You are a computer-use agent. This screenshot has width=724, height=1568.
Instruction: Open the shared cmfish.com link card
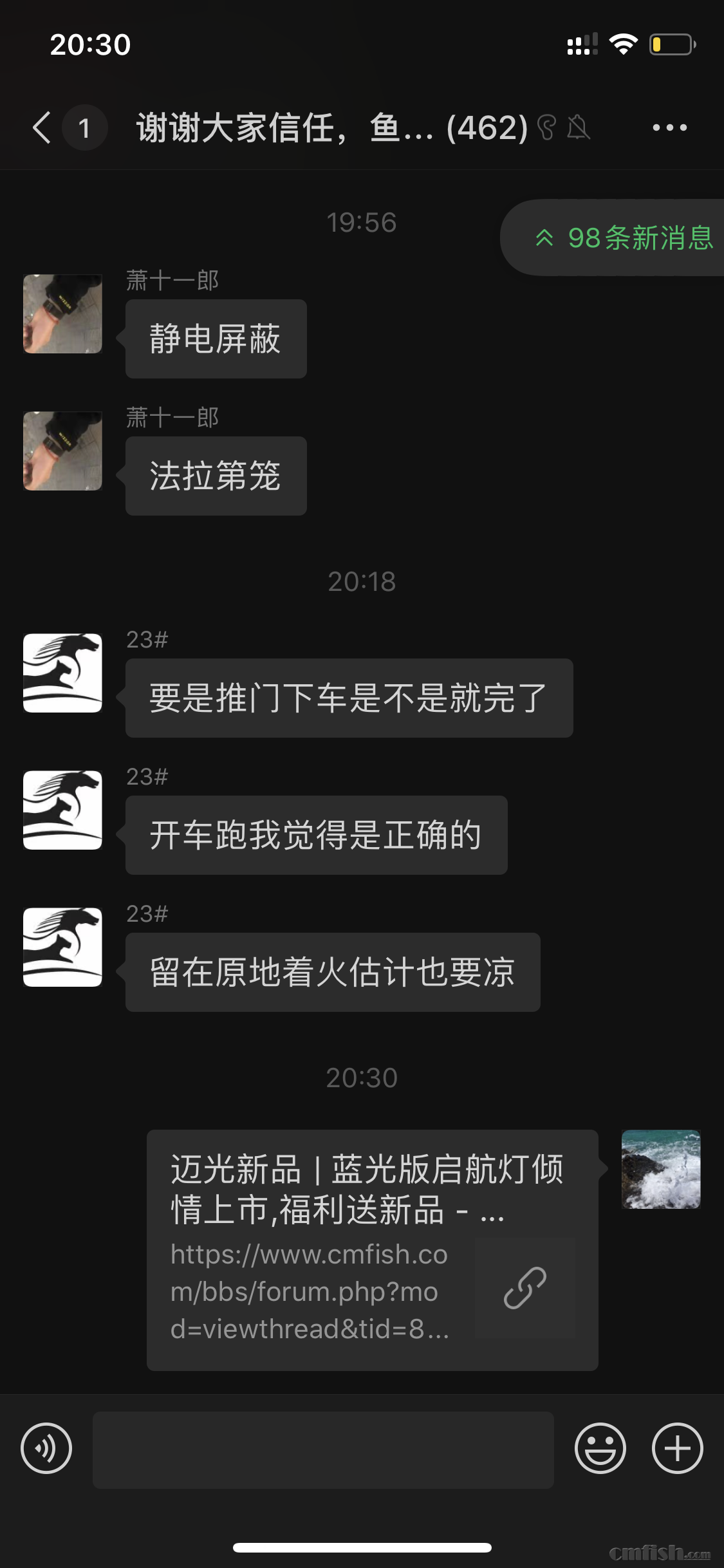[372, 1249]
